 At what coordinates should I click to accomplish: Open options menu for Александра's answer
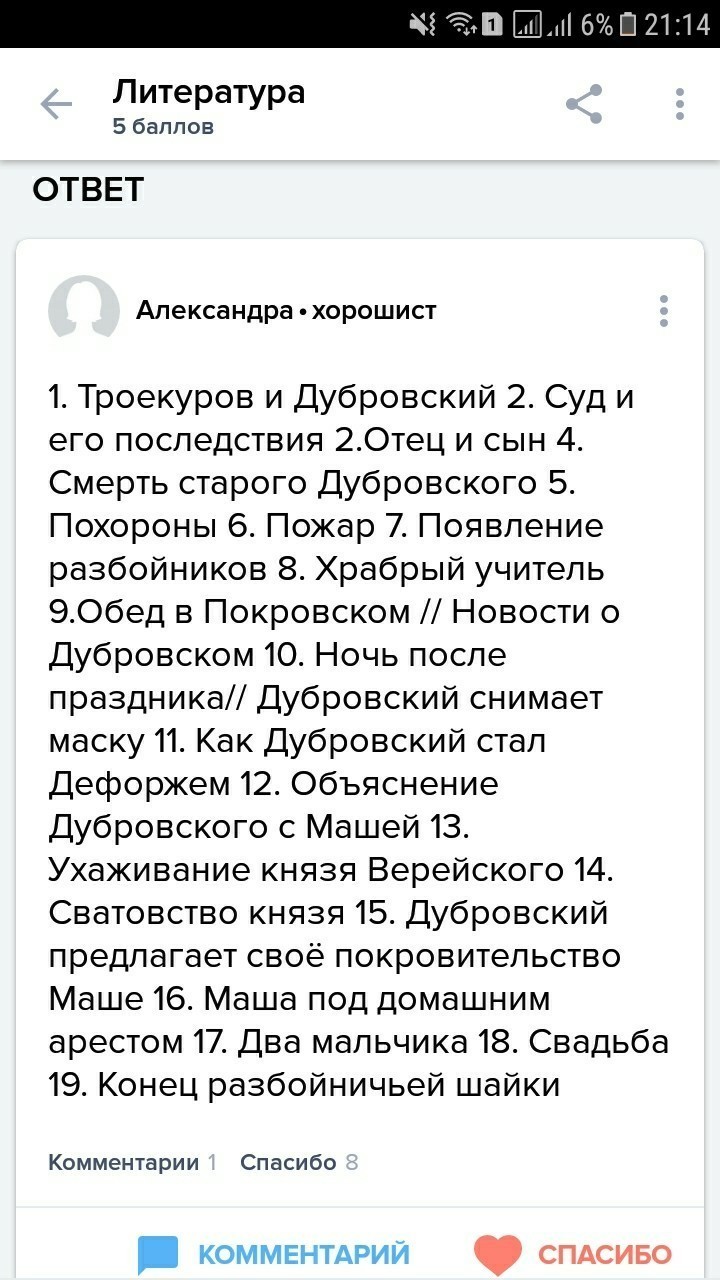click(x=664, y=311)
